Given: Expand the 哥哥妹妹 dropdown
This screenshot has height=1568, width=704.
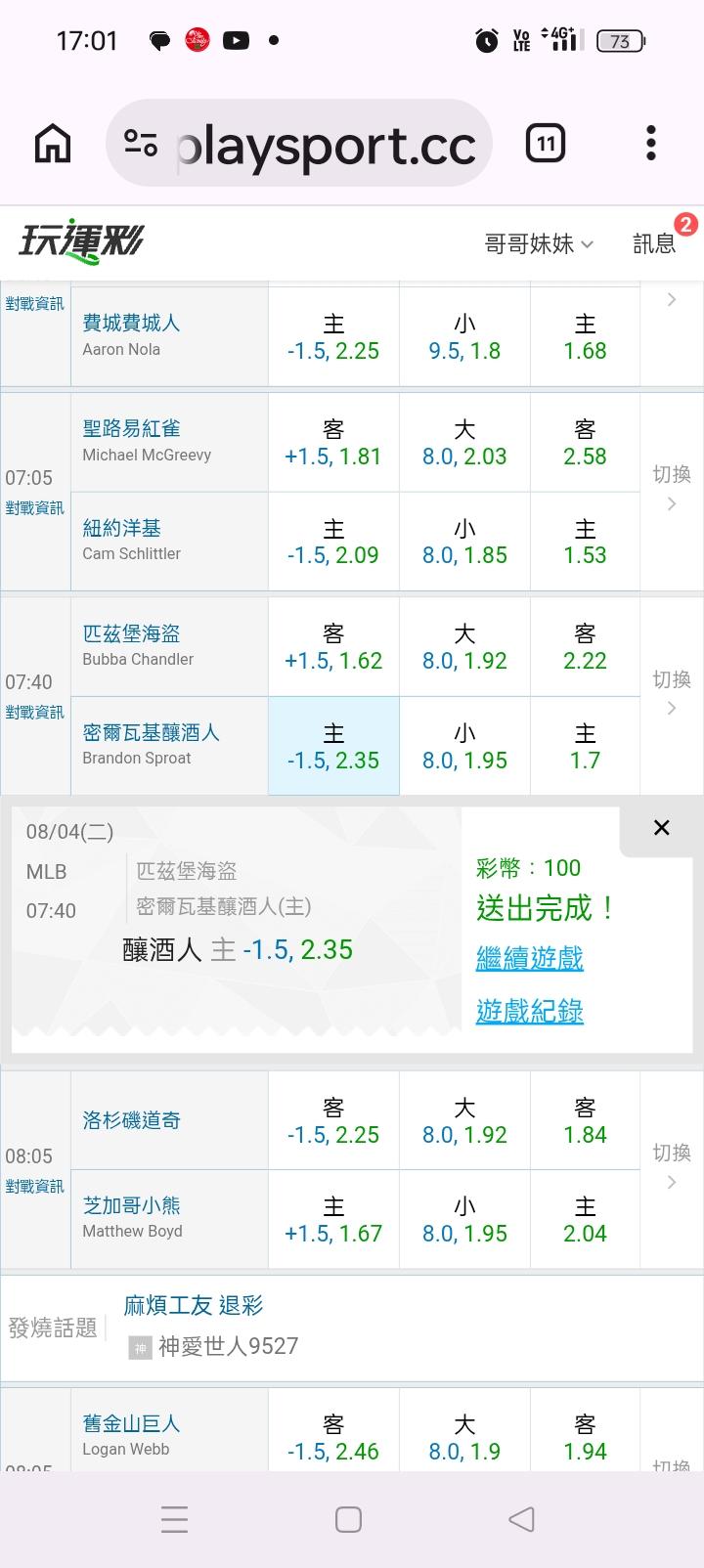Looking at the screenshot, I should click(x=539, y=243).
